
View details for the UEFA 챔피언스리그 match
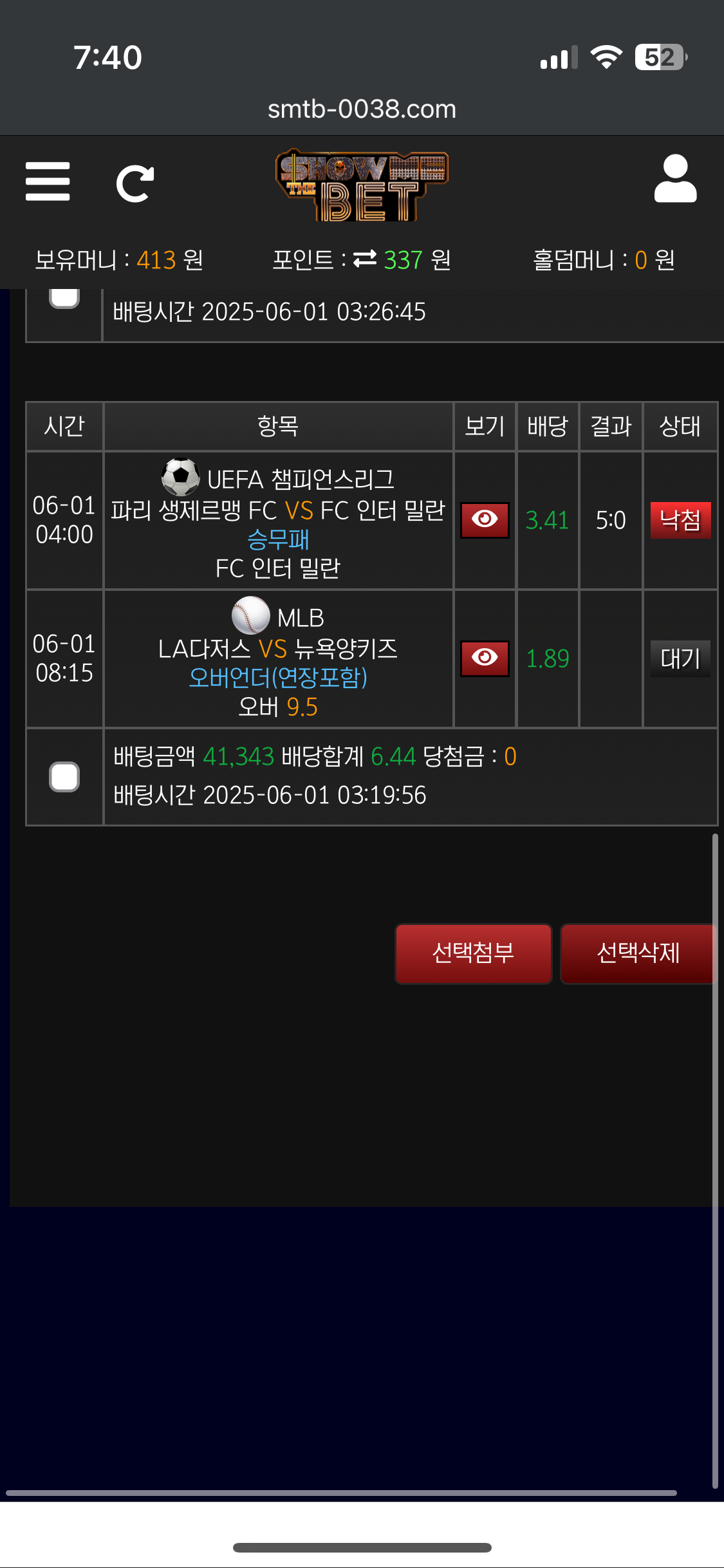[x=485, y=520]
